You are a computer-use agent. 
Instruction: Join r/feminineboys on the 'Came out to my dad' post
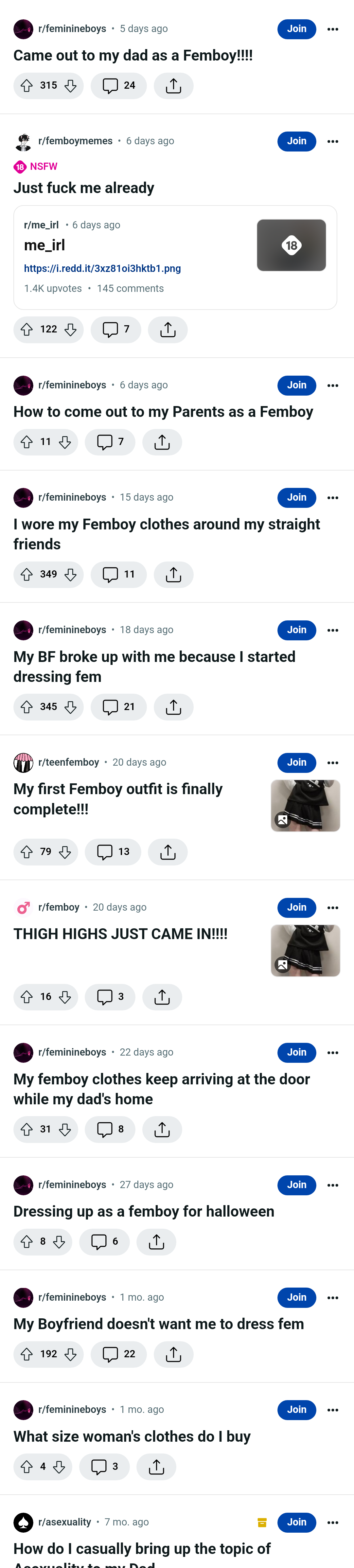(296, 28)
